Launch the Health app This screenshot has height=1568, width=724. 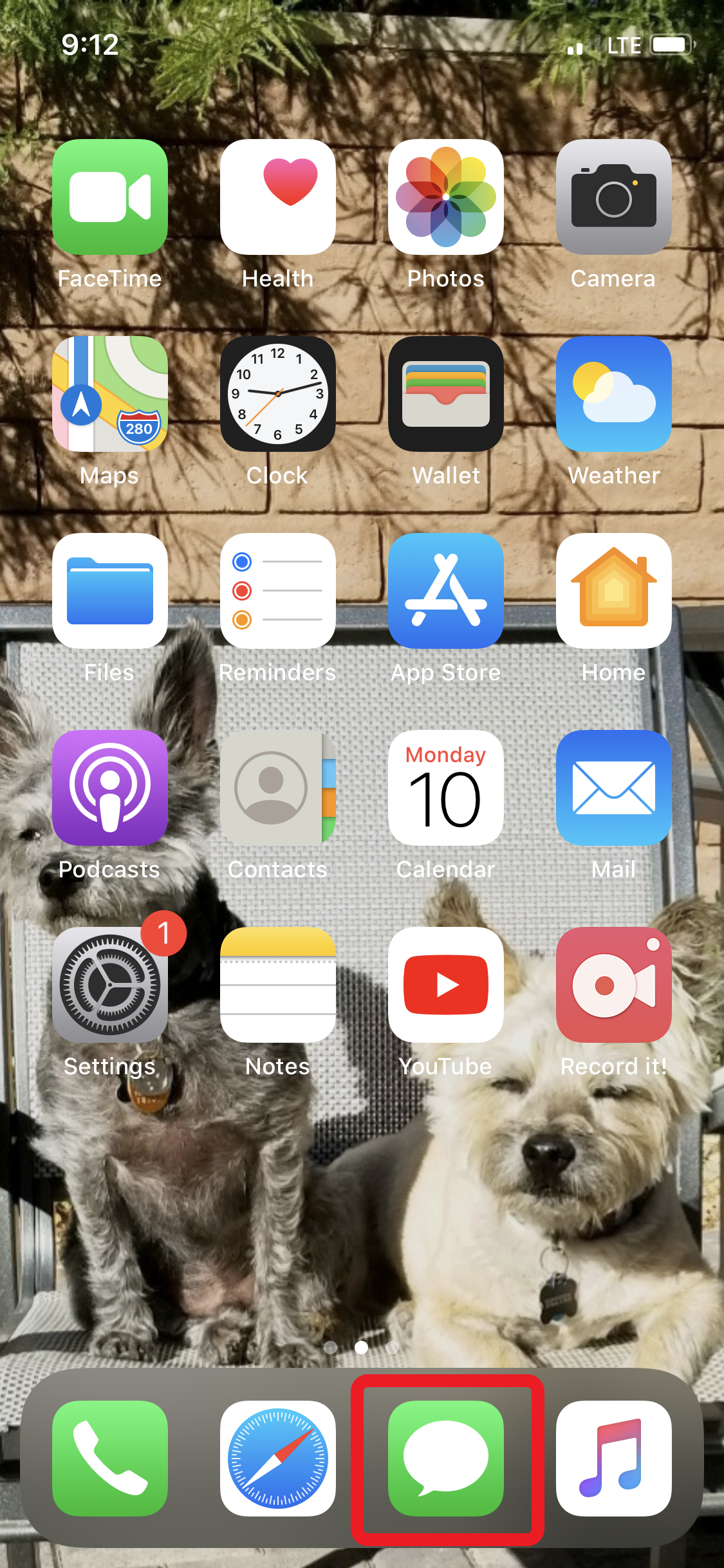coord(278,197)
